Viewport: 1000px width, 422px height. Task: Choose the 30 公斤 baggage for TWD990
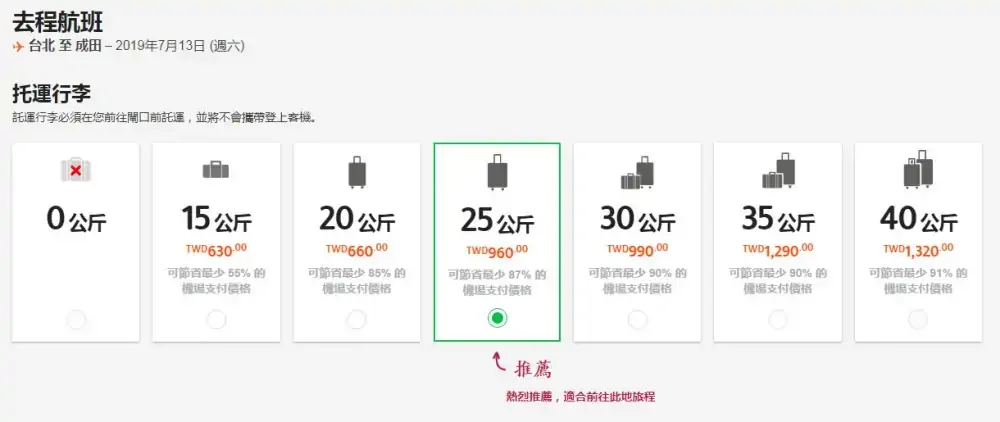637,320
